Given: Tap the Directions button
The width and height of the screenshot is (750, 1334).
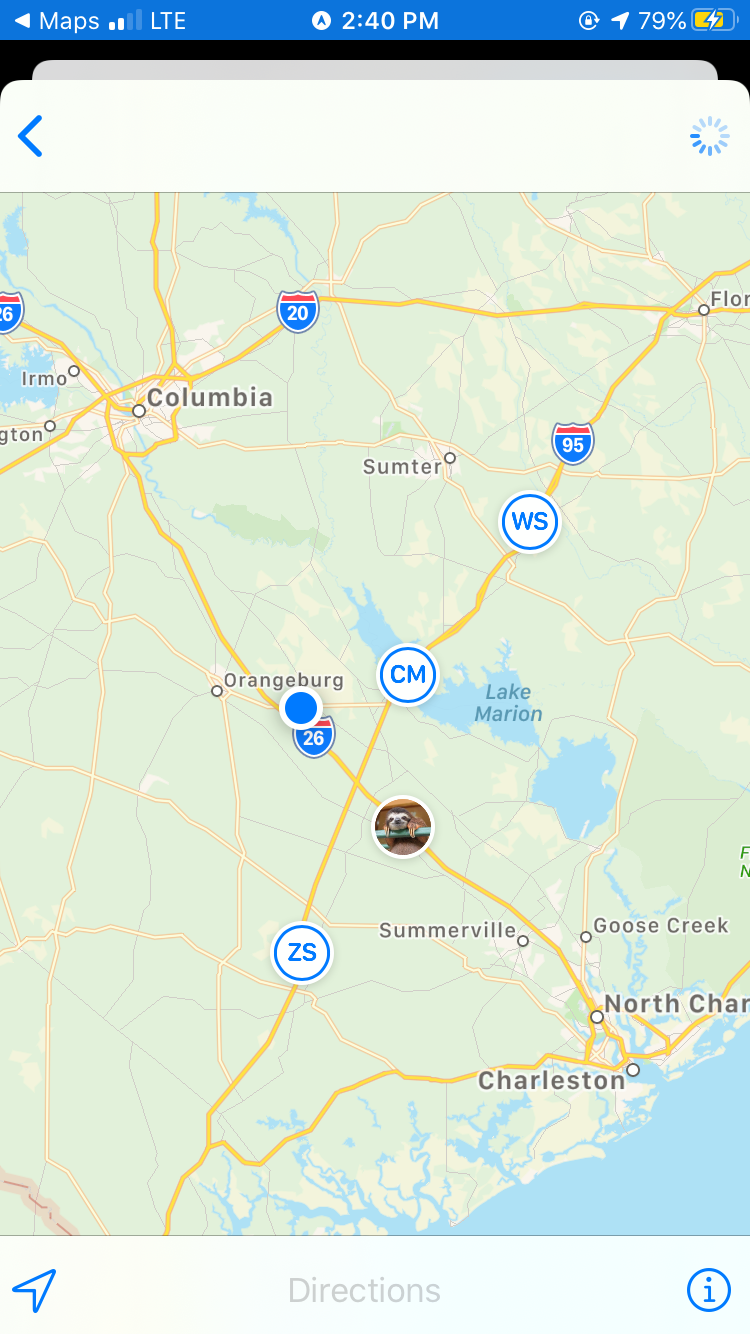Looking at the screenshot, I should [x=364, y=1290].
